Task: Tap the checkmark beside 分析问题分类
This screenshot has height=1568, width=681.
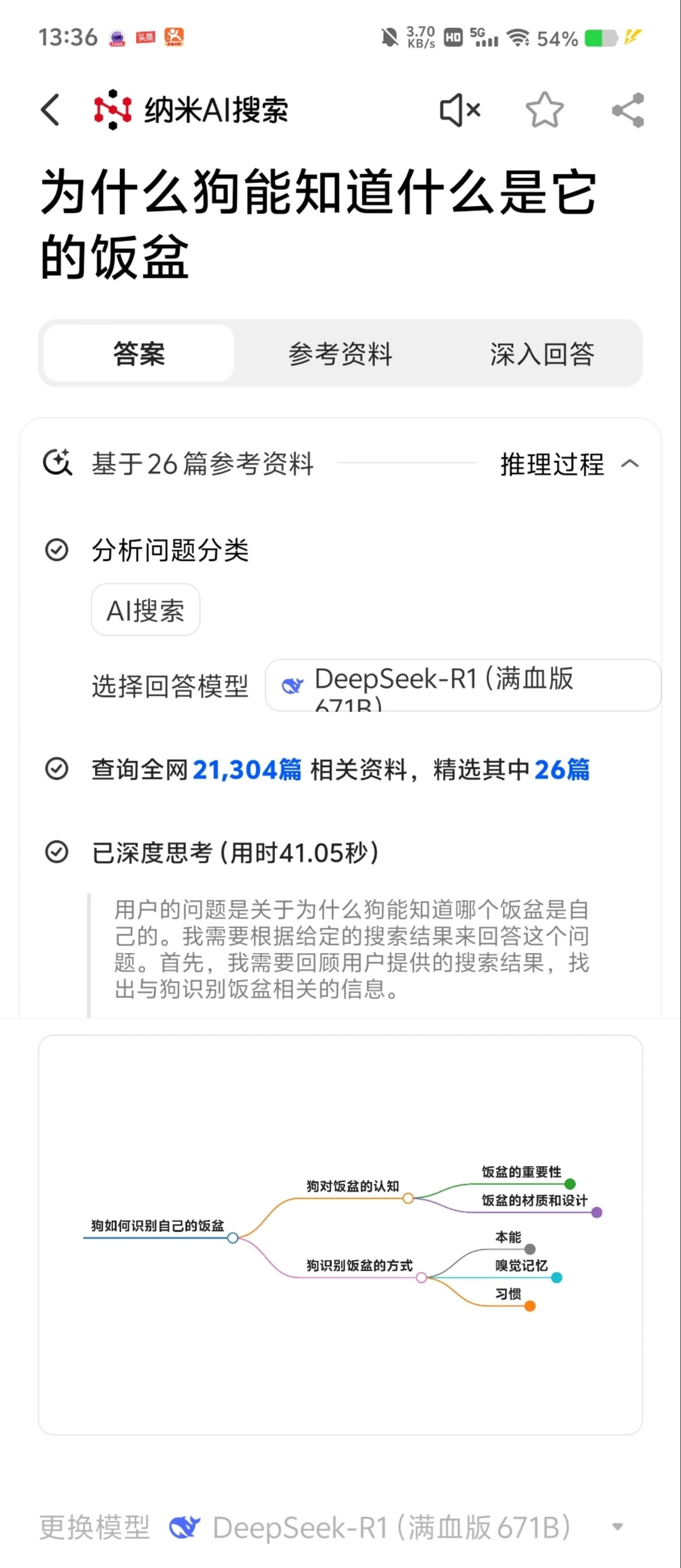Action: 56,551
